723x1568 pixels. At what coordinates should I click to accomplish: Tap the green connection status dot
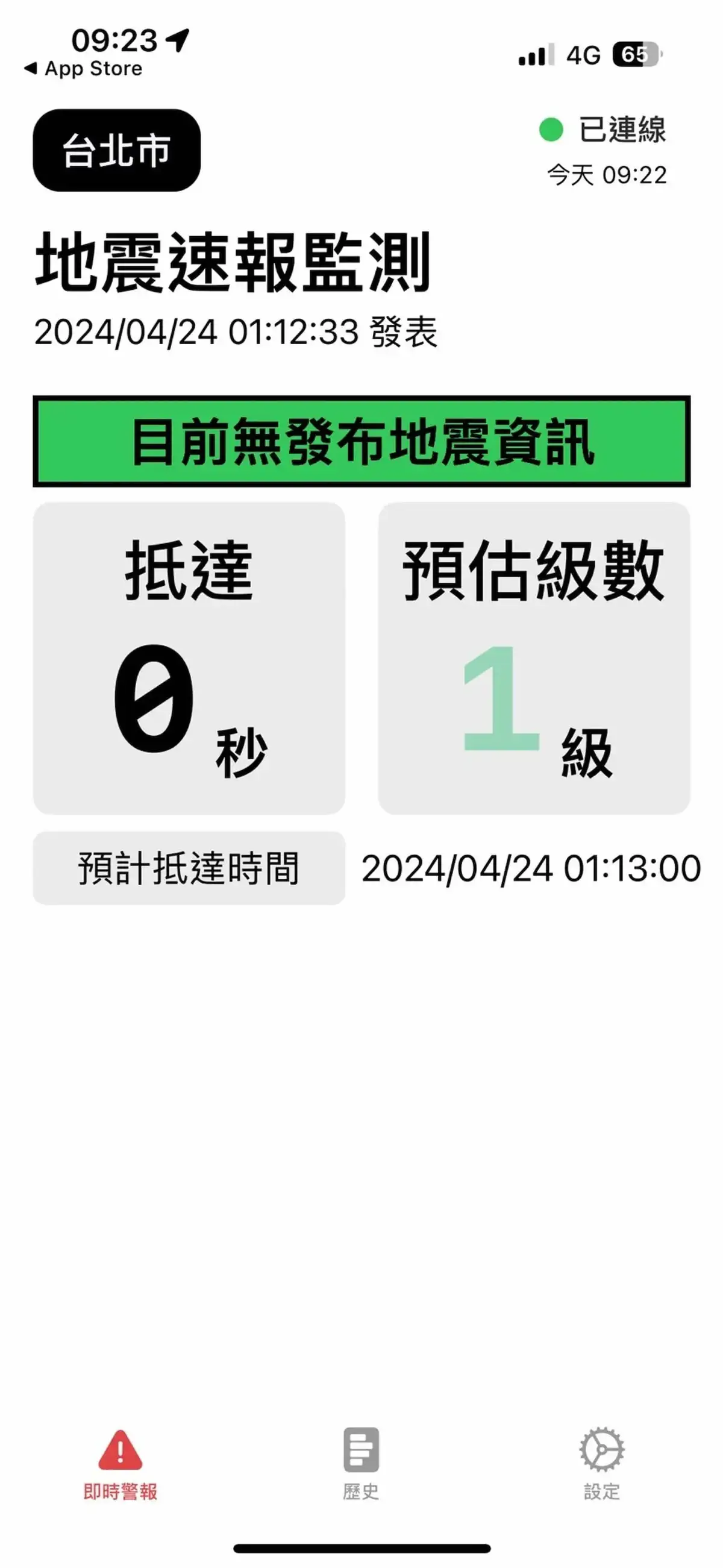(551, 128)
